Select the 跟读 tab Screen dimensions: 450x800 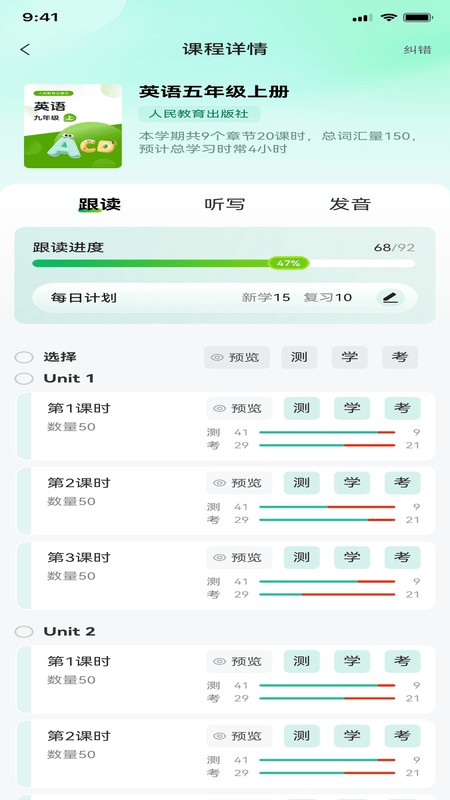(x=99, y=204)
